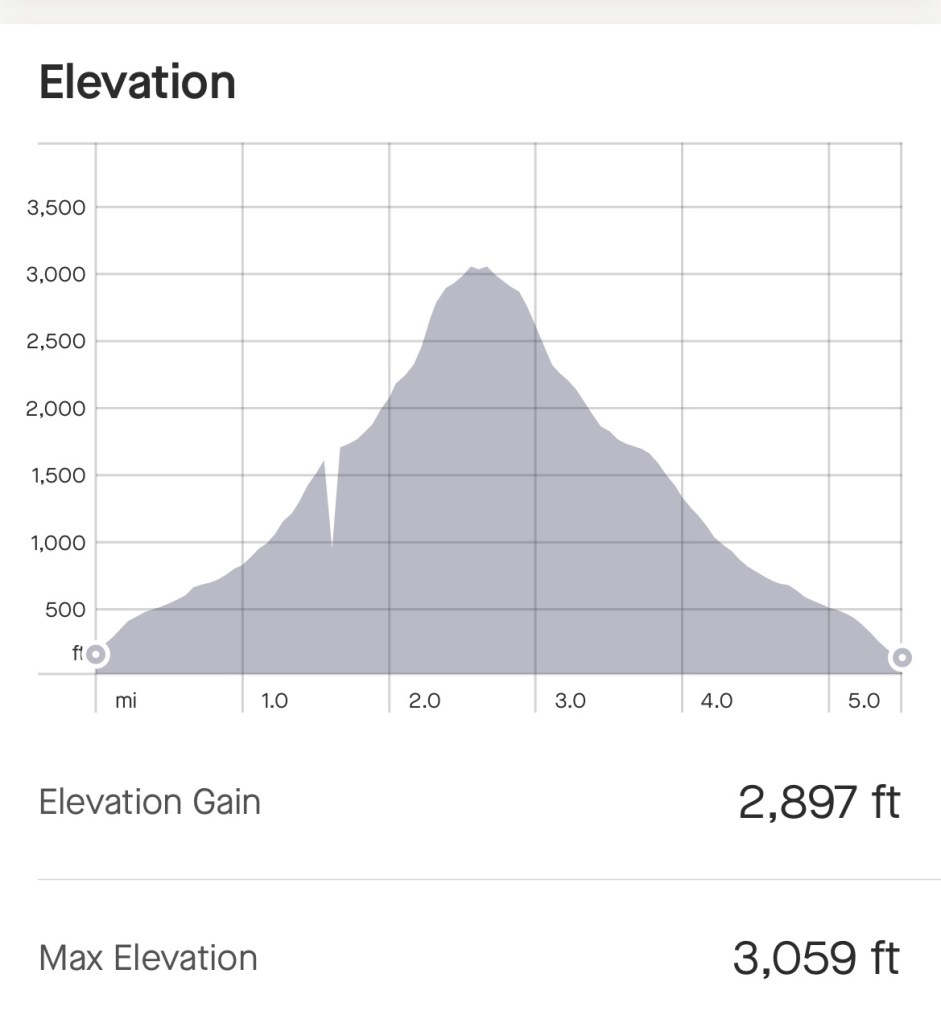Viewport: 941px width, 1023px height.
Task: Select the start point marker on the elevation chart
Action: click(96, 655)
